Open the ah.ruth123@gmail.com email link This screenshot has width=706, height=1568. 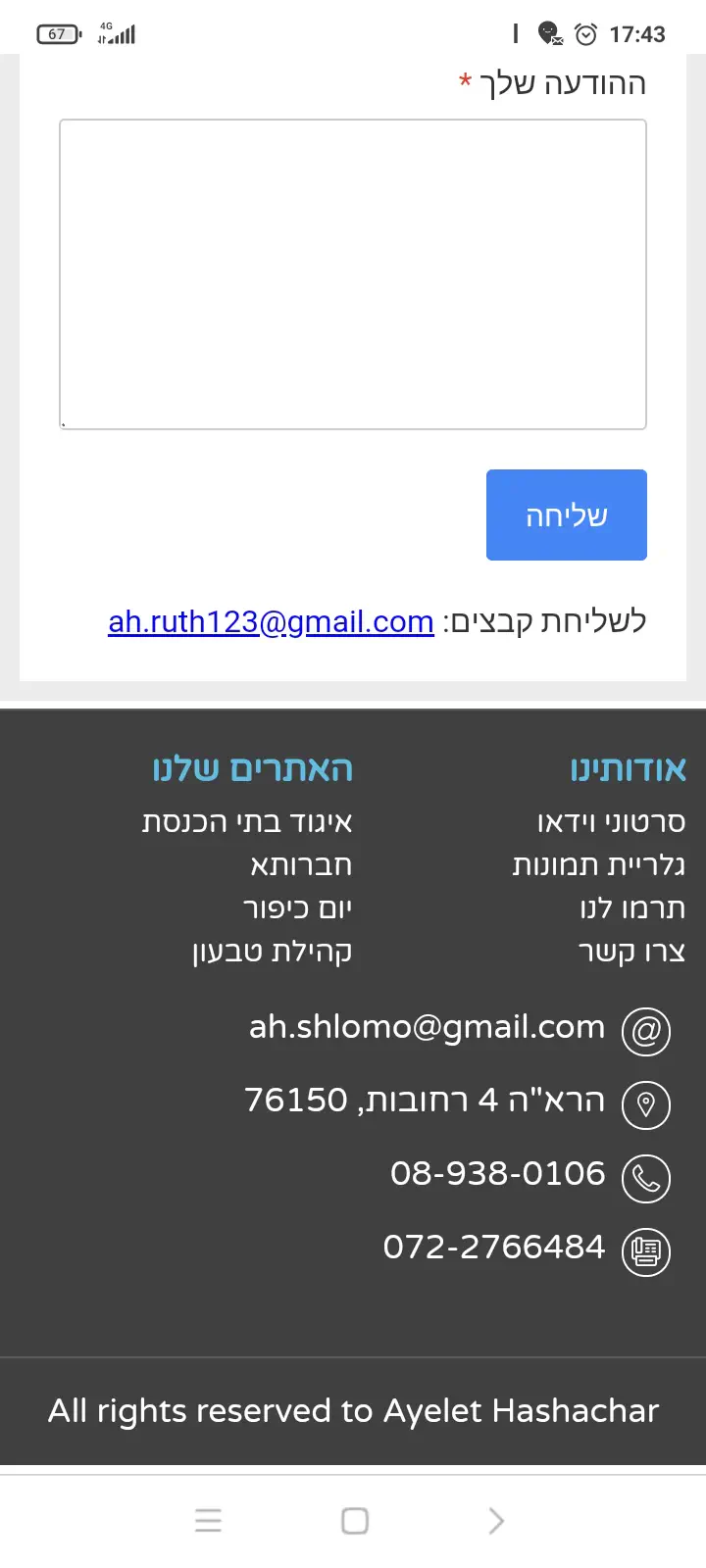pos(271,621)
